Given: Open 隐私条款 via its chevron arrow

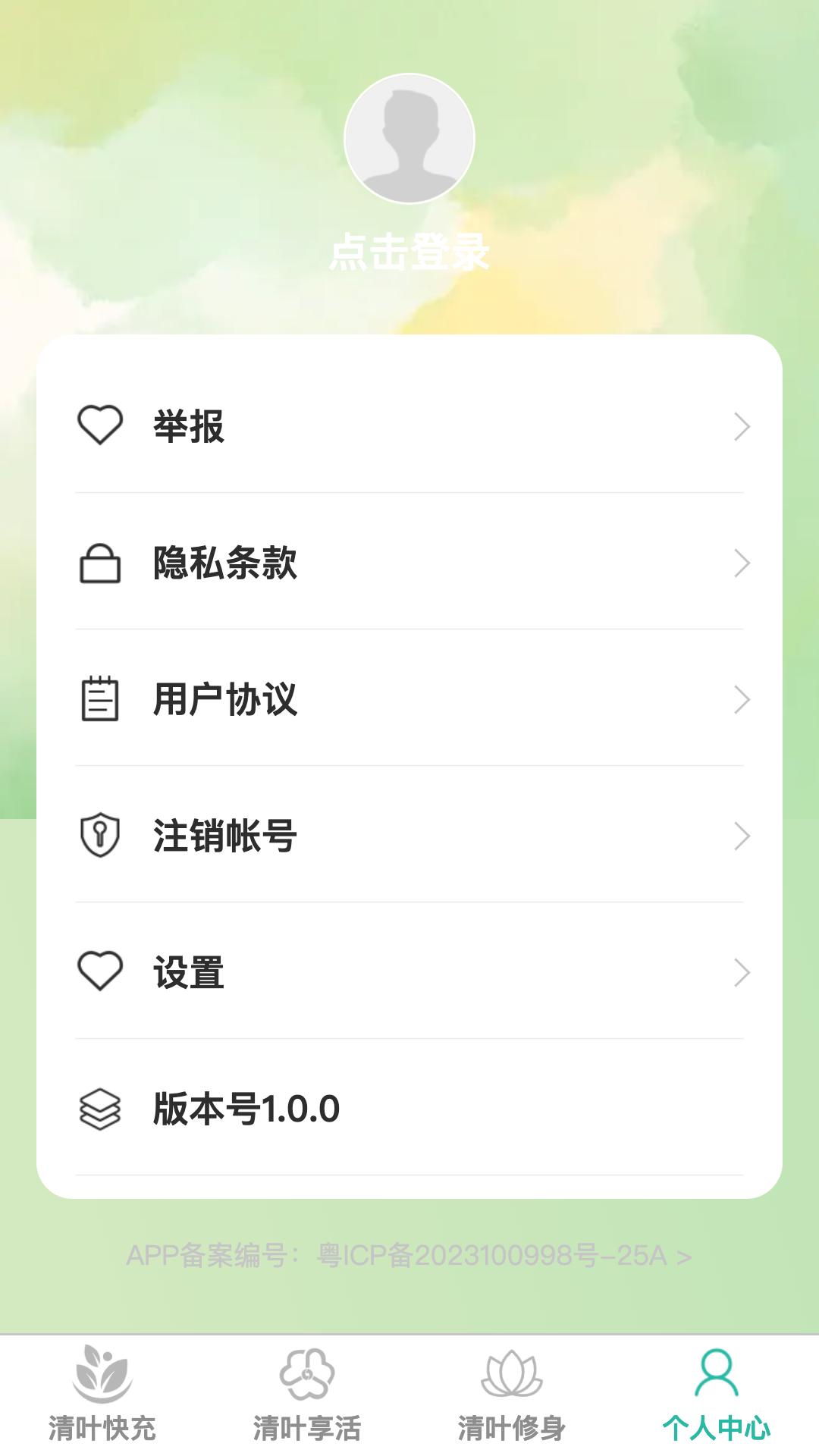Looking at the screenshot, I should click(x=741, y=563).
